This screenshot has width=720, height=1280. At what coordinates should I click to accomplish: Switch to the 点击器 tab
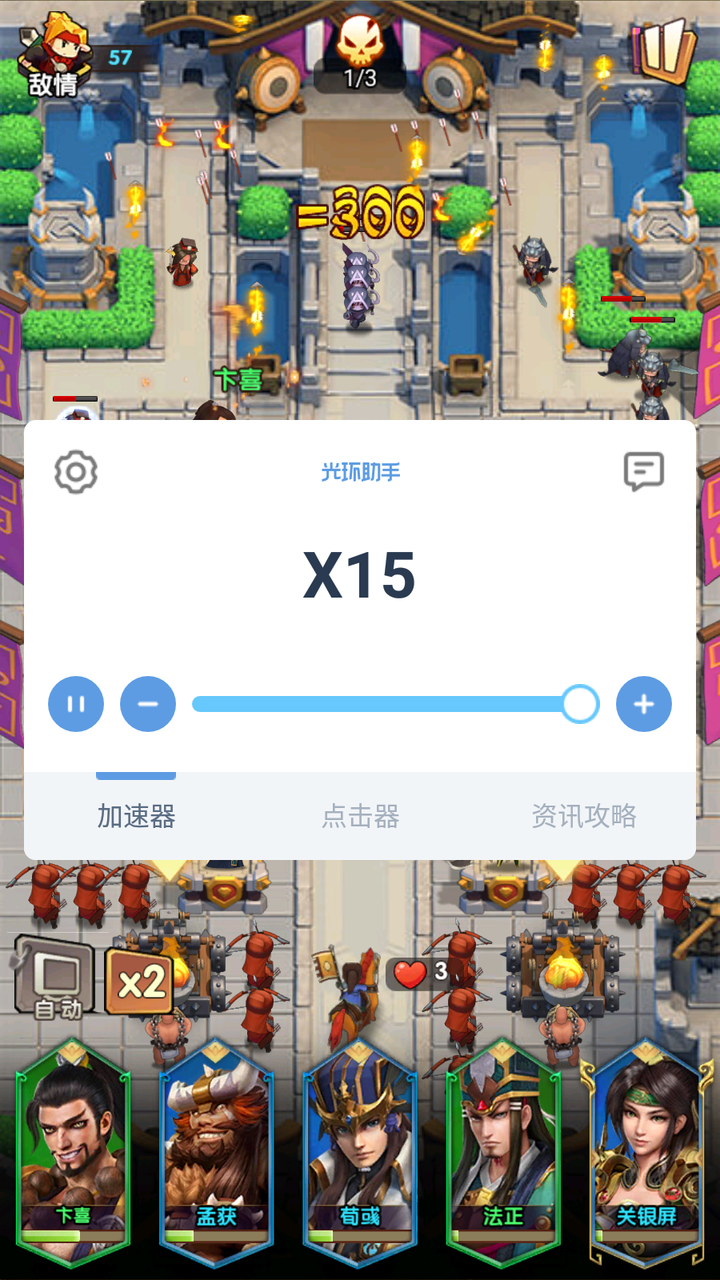[x=359, y=815]
